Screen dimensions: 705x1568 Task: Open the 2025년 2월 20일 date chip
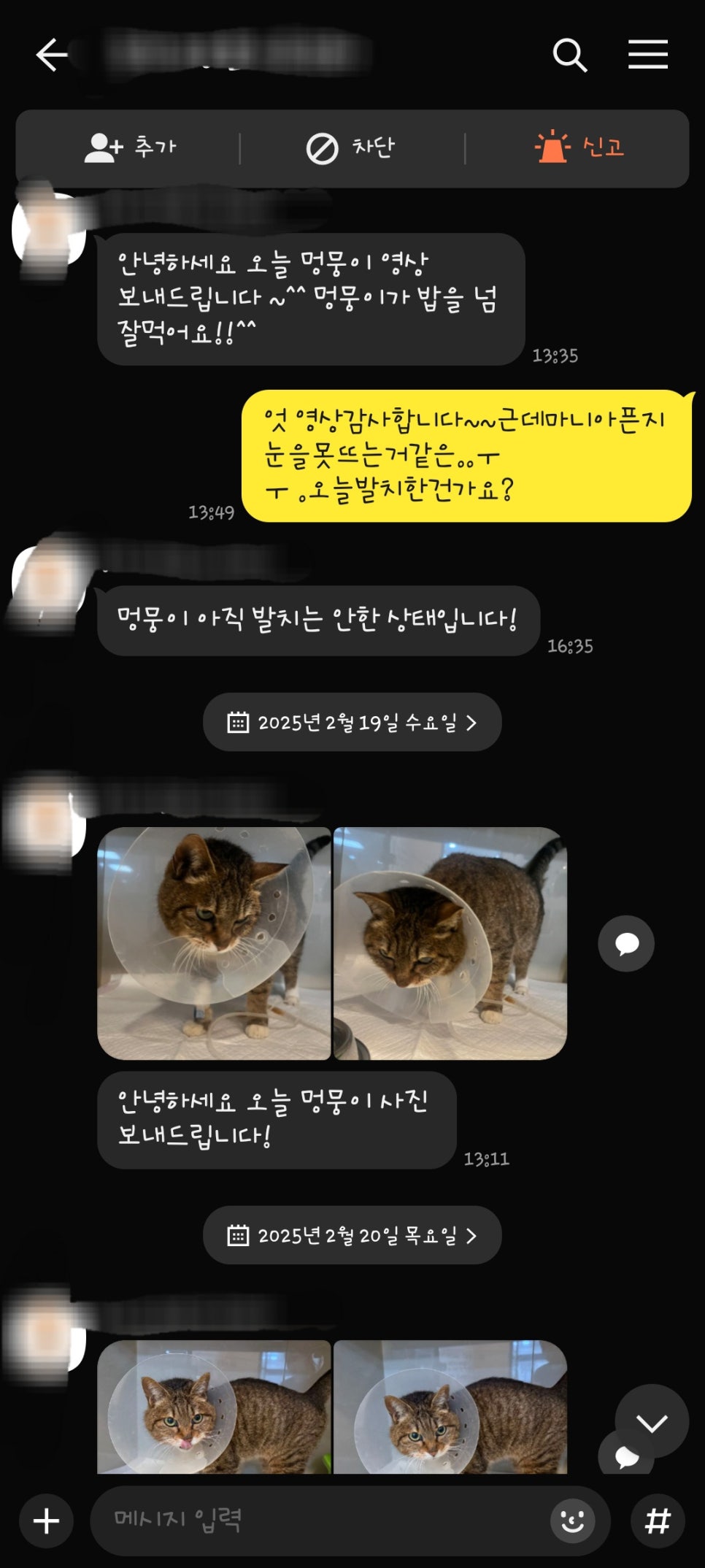(x=352, y=1235)
